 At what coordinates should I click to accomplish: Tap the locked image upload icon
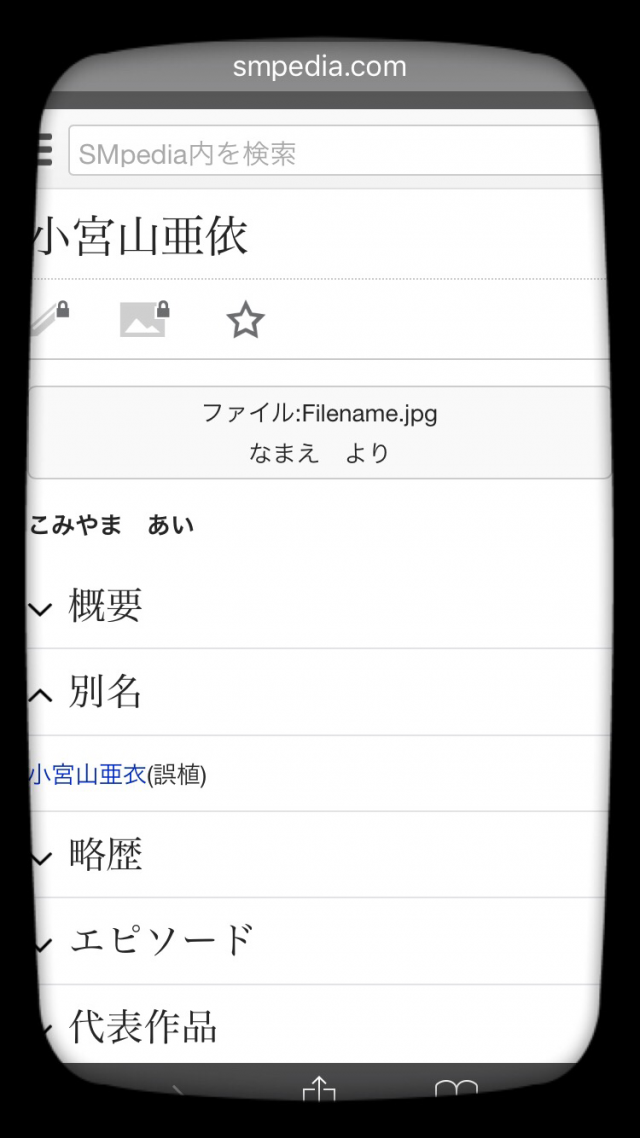pos(144,320)
